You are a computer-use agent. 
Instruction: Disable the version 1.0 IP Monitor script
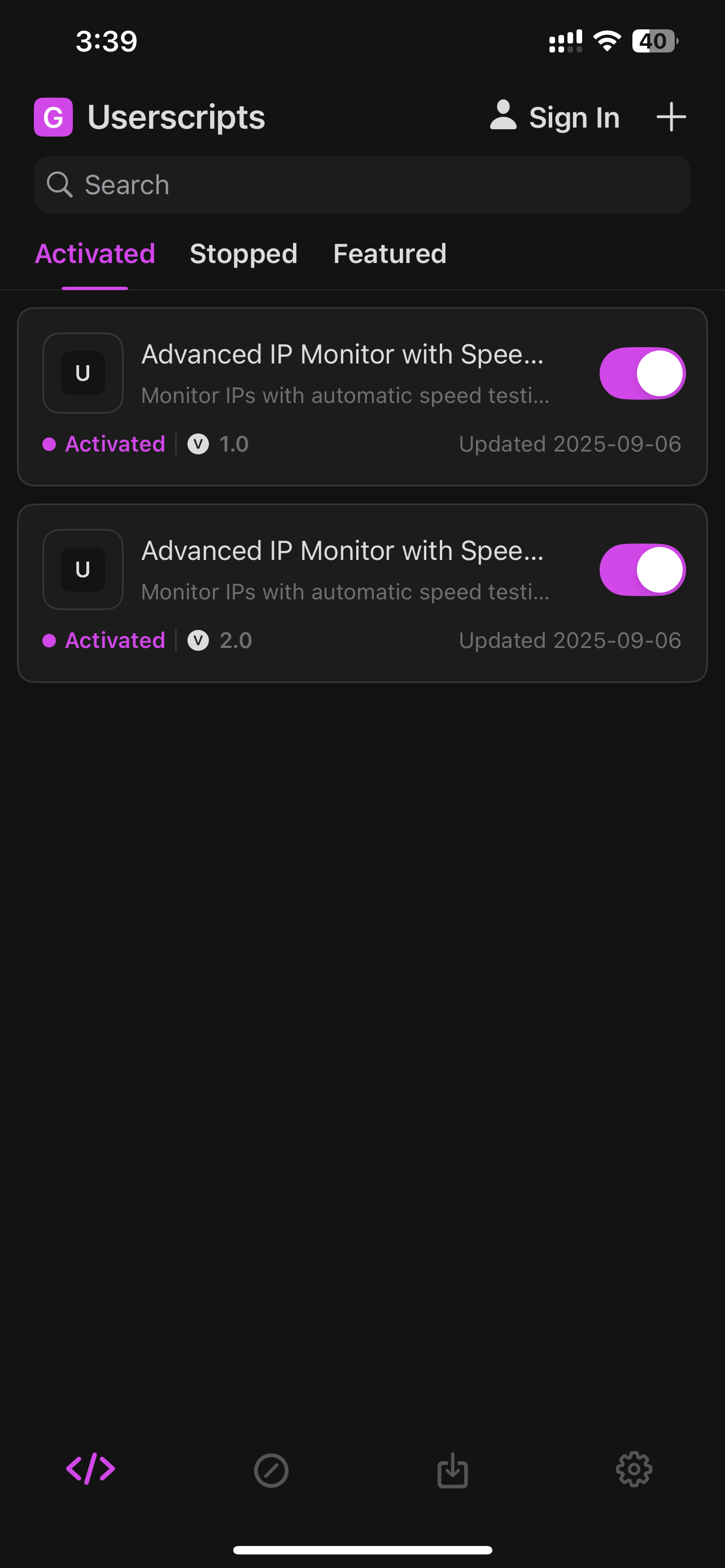[x=642, y=373]
